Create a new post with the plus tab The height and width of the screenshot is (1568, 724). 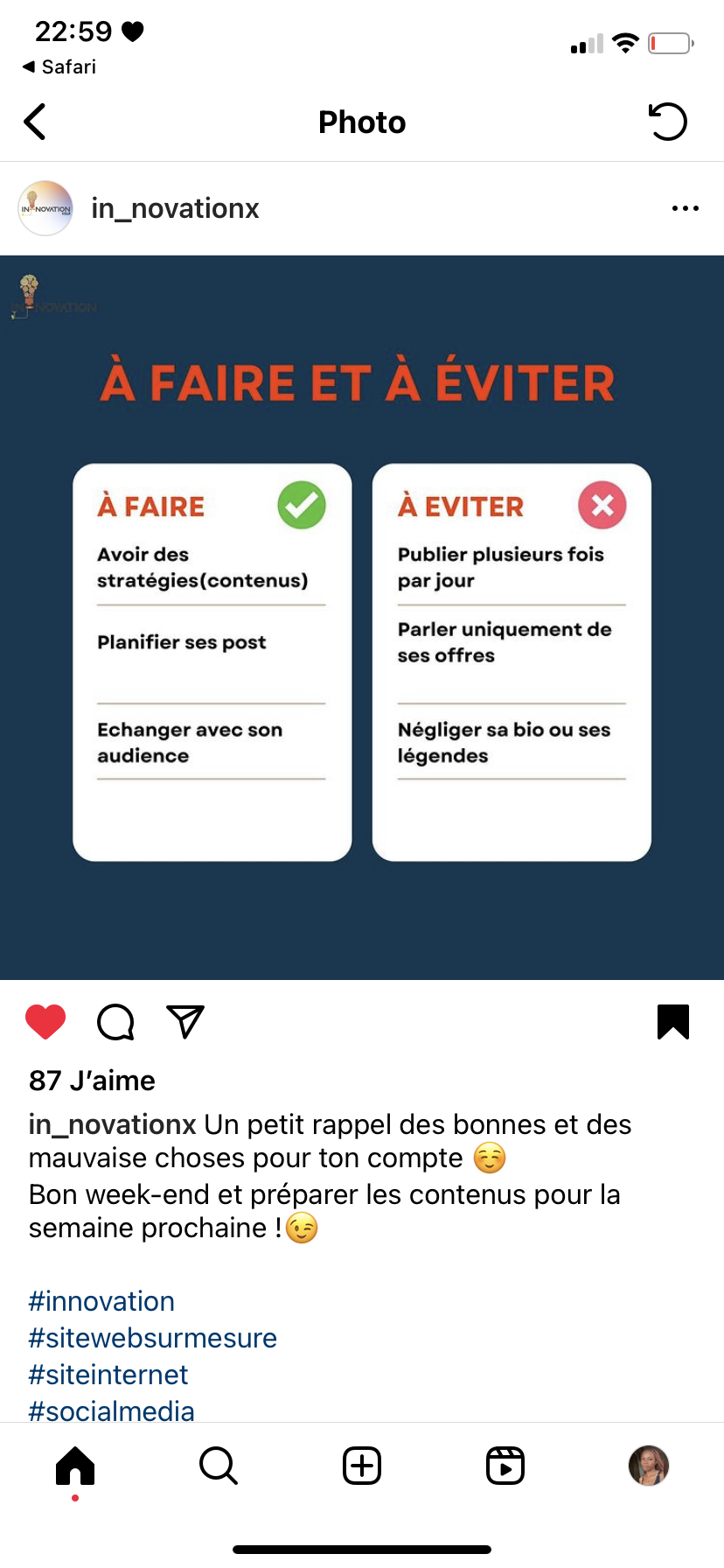coord(362,1466)
